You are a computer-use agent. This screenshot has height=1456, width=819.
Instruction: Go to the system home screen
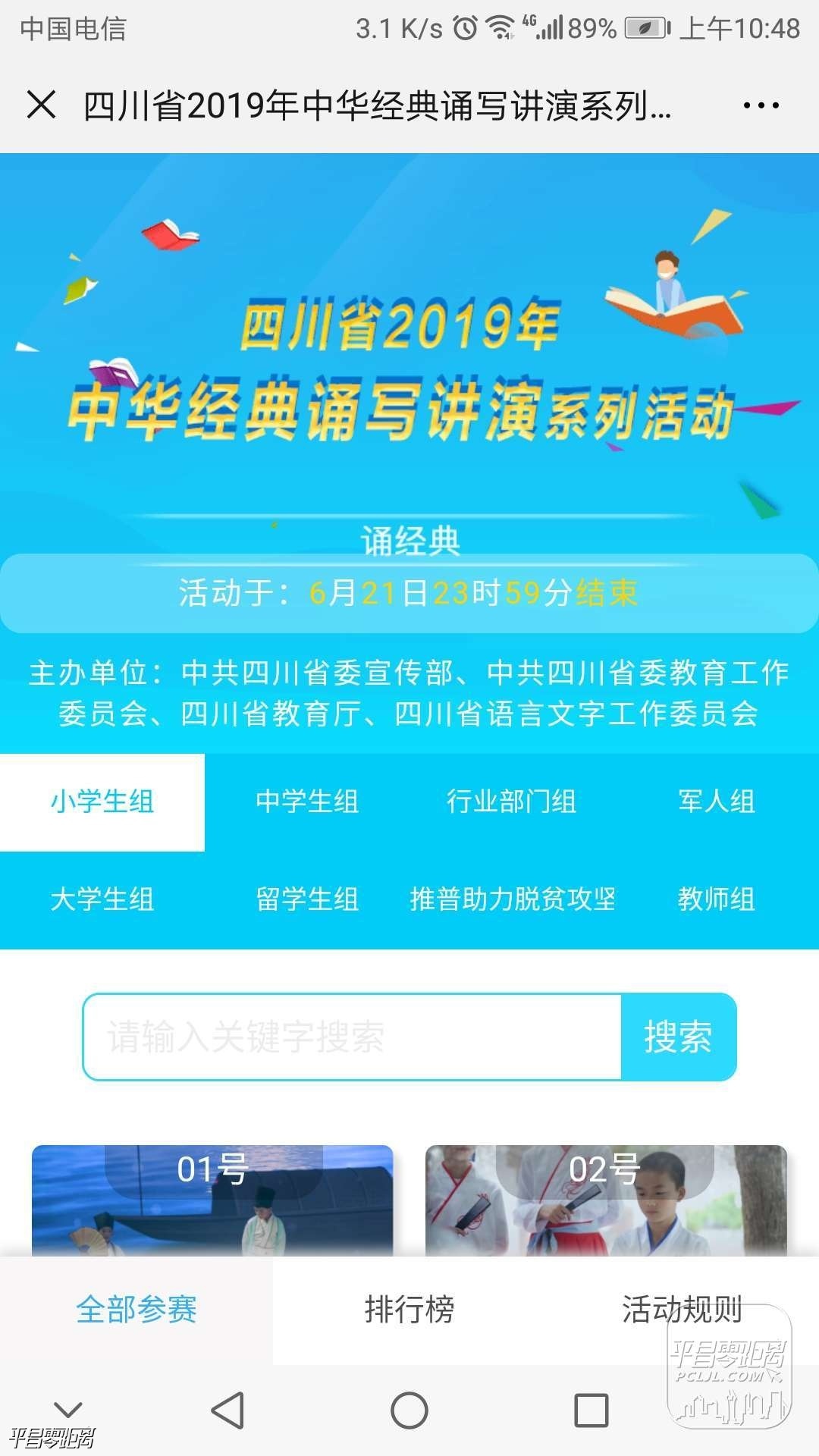point(409,1410)
